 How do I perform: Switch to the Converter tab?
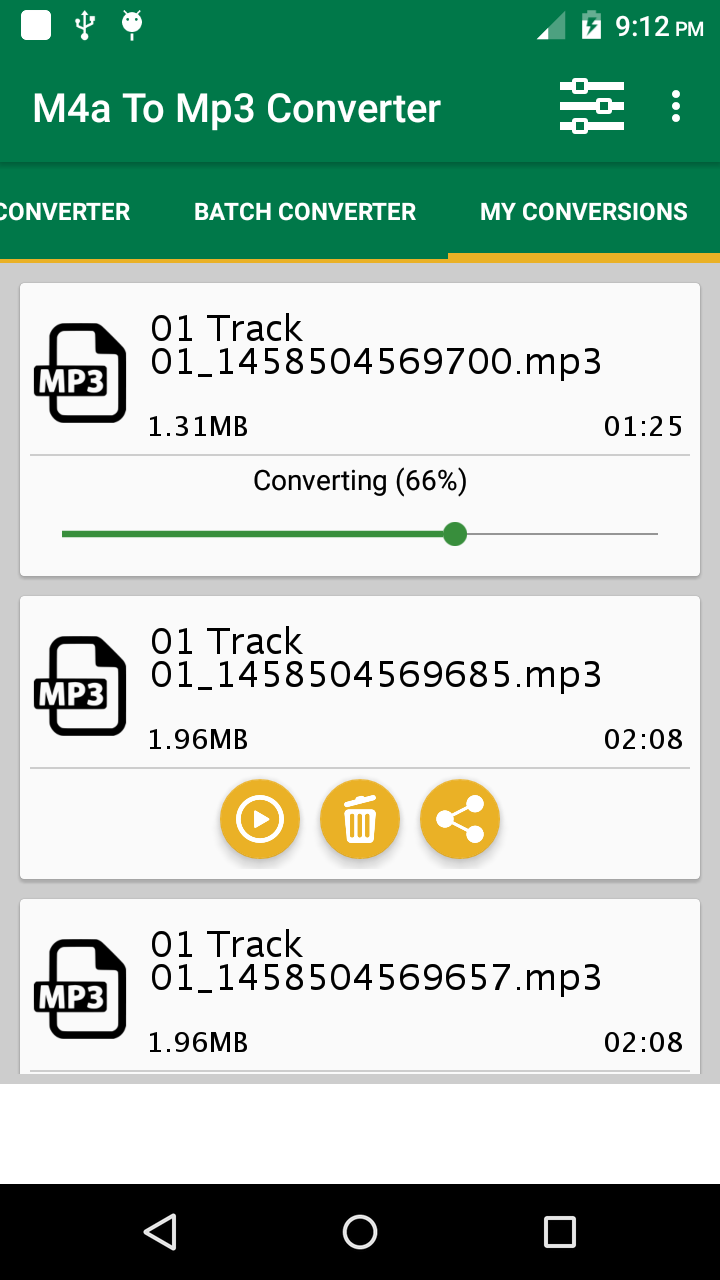[65, 212]
